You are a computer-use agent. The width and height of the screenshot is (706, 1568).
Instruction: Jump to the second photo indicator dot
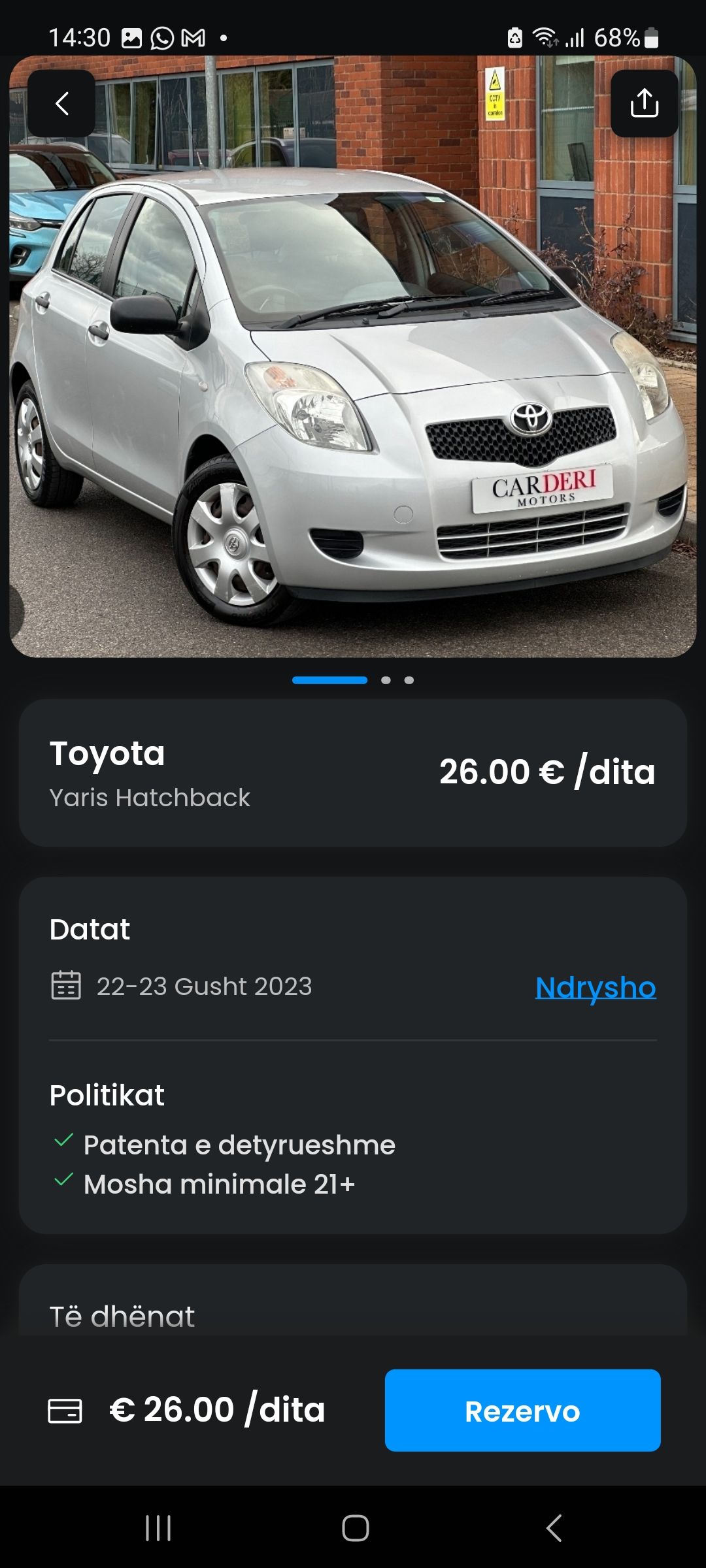pyautogui.click(x=386, y=680)
